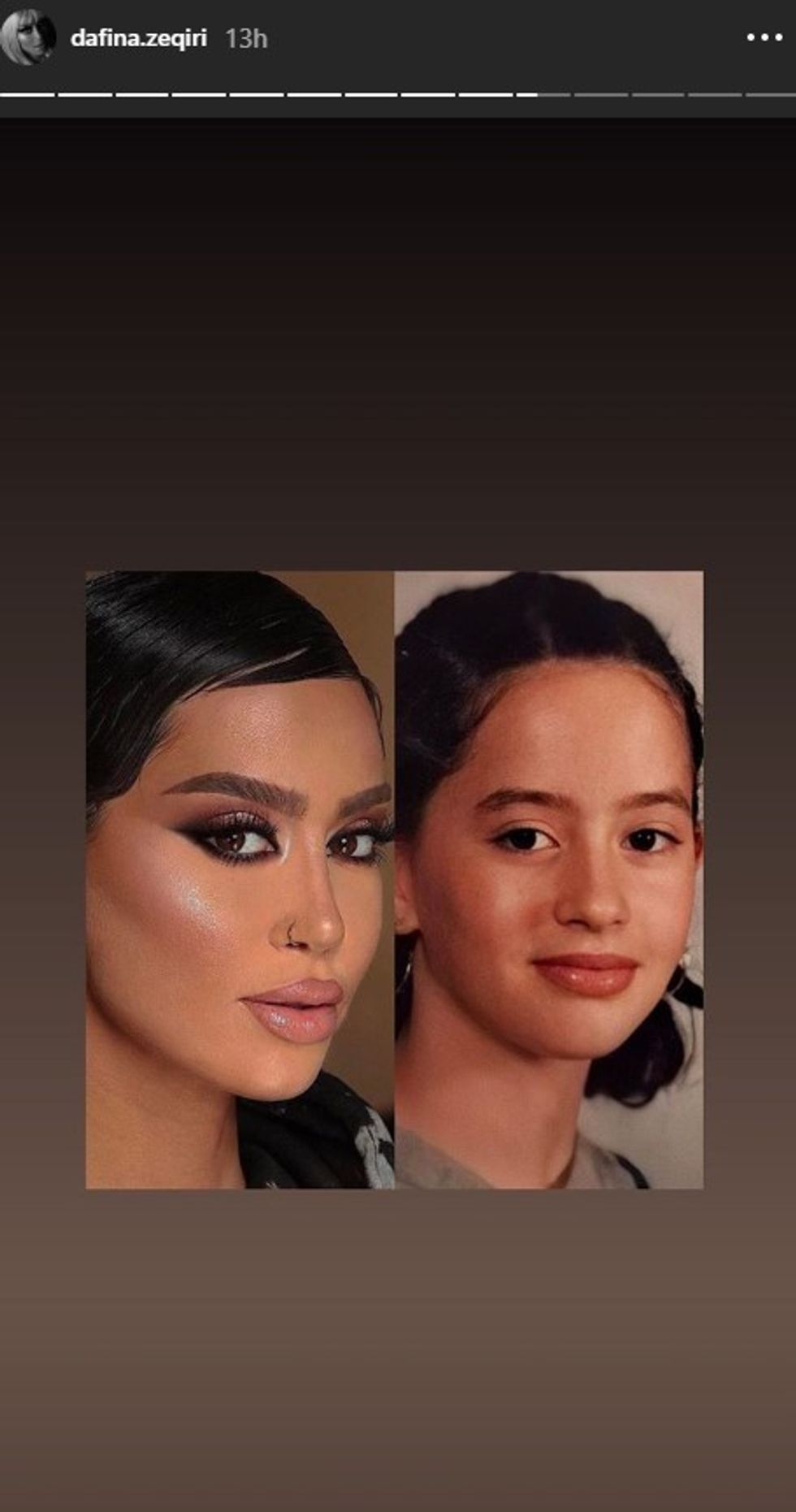Open dafina.zeqiri profile picture
This screenshot has height=1512, width=796.
click(28, 37)
